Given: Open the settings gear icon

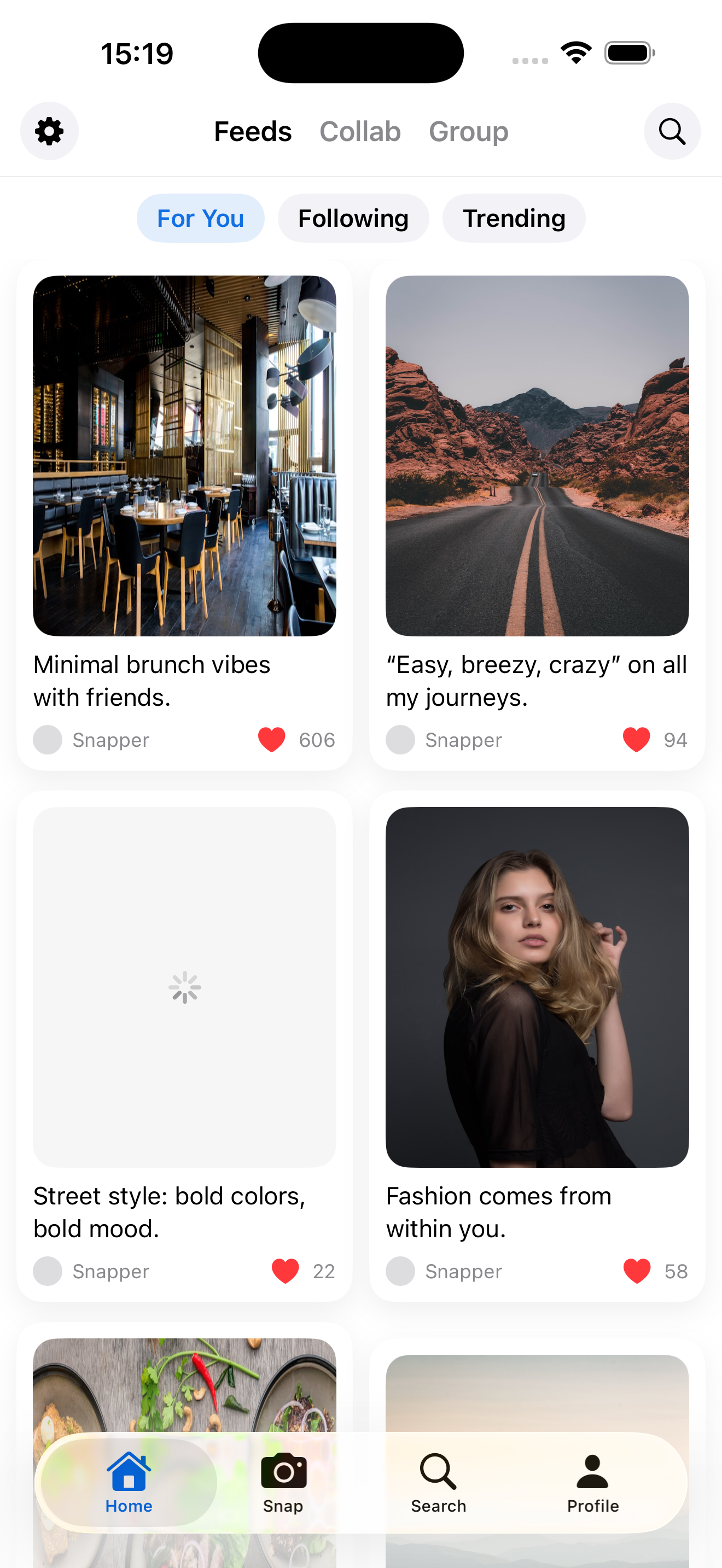Looking at the screenshot, I should pos(49,131).
